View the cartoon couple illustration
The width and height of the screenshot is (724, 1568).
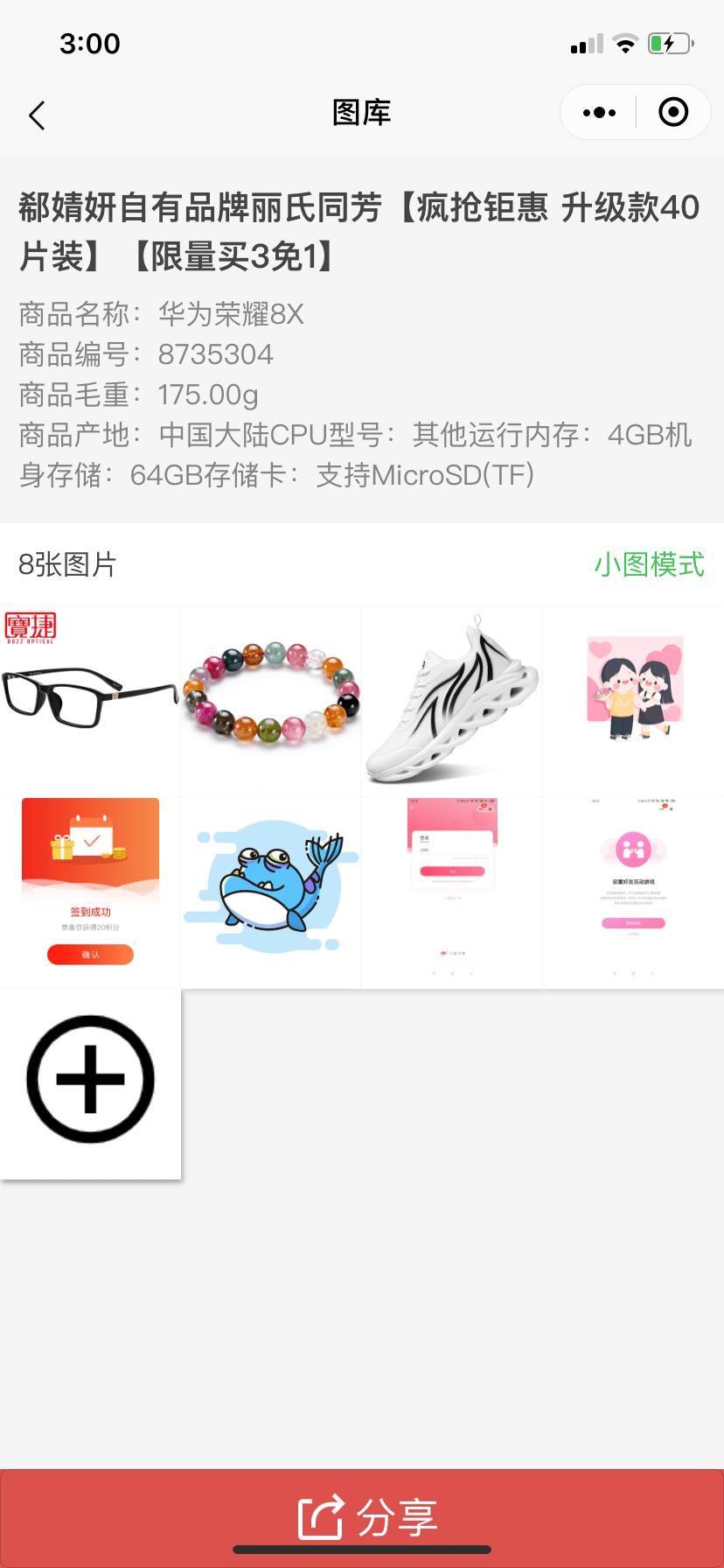634,702
